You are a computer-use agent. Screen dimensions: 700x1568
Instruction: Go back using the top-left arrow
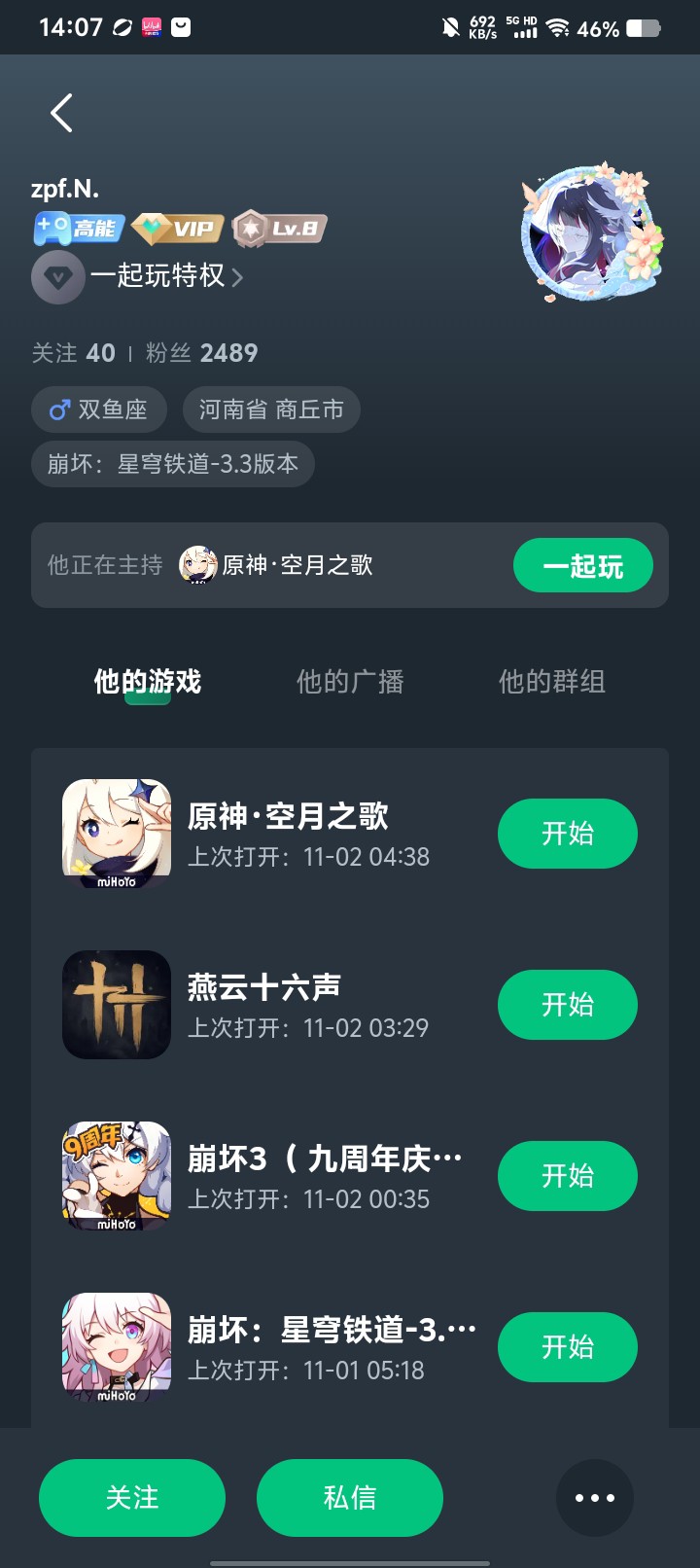pos(62,114)
